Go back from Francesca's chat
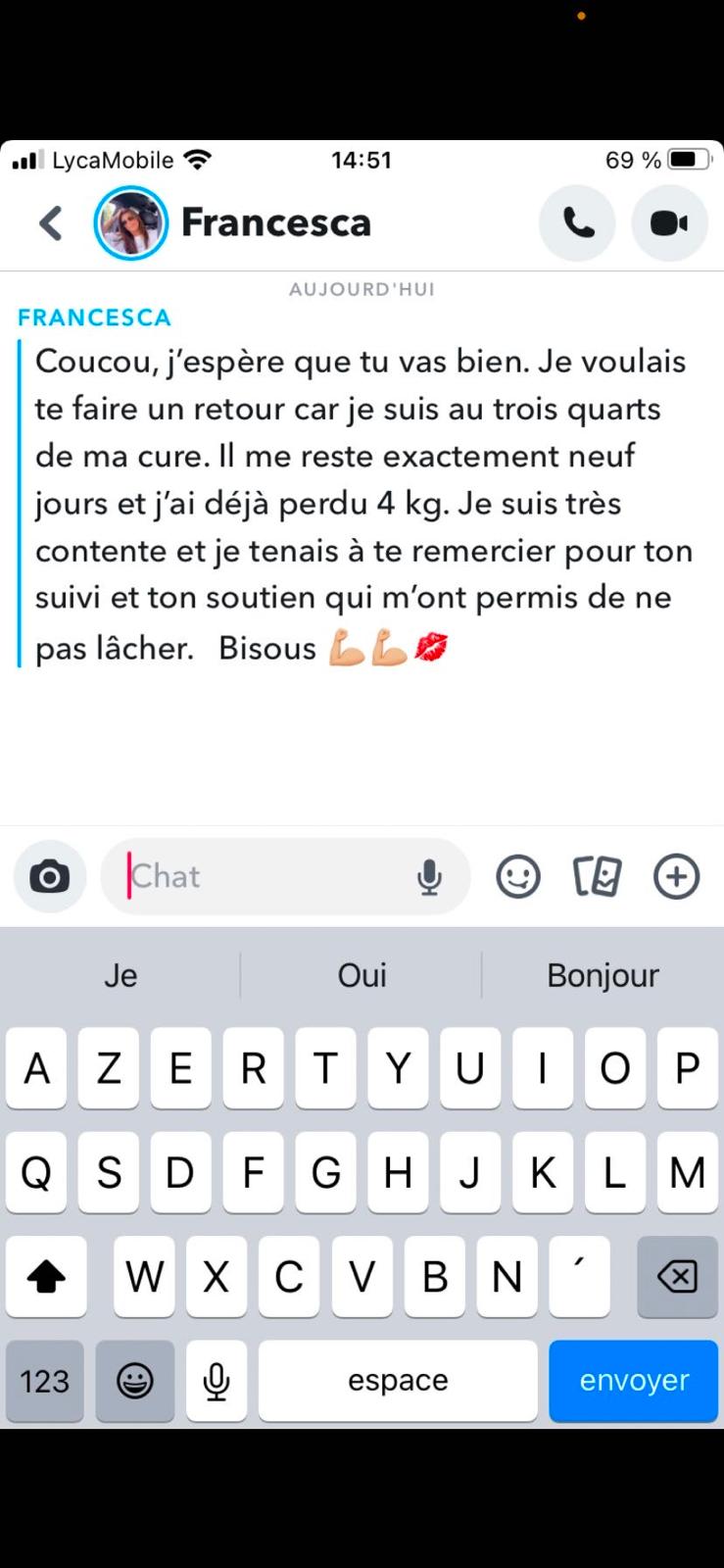This screenshot has width=724, height=1568. [51, 223]
